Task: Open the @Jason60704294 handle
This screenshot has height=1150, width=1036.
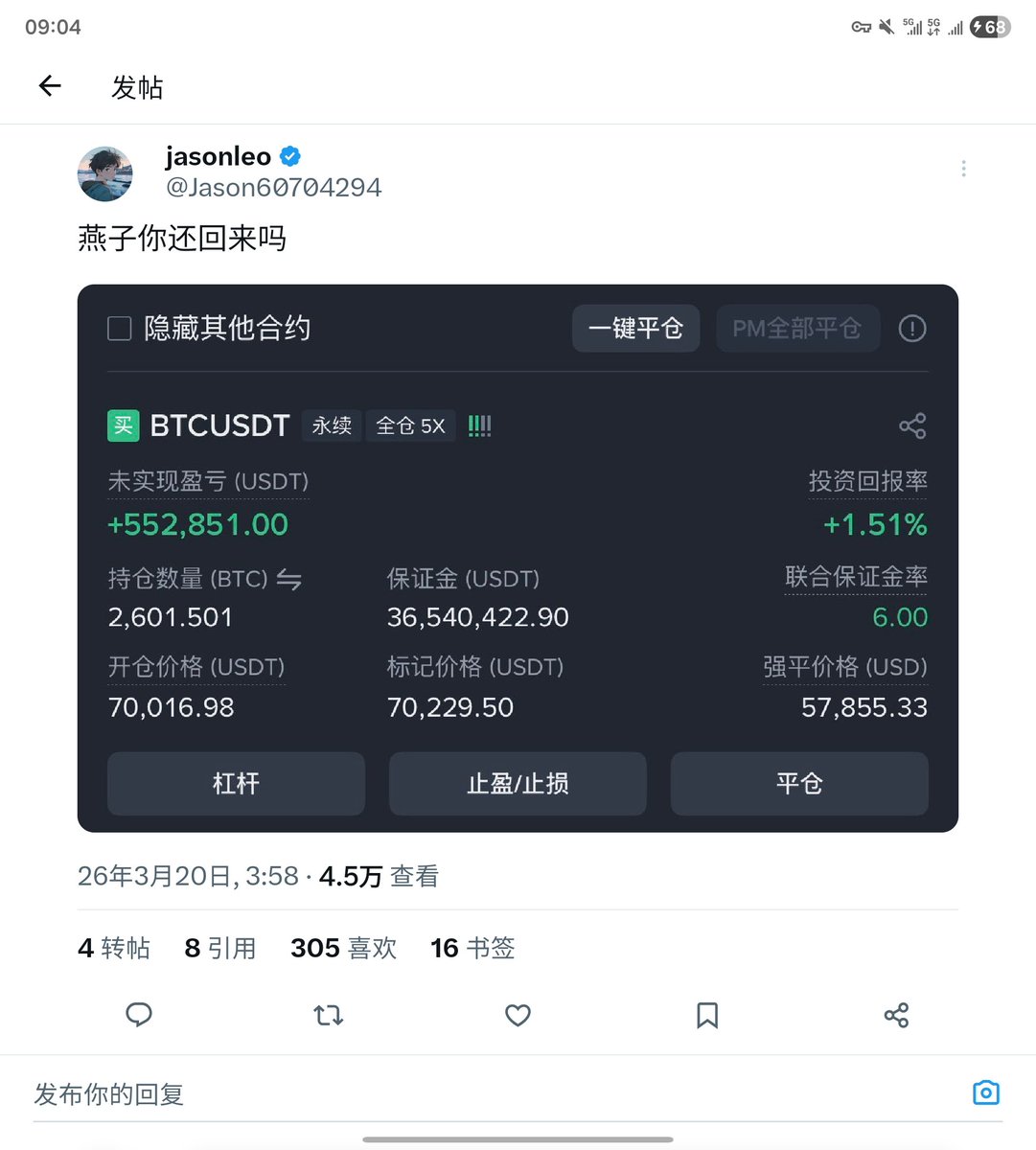Action: point(274,187)
